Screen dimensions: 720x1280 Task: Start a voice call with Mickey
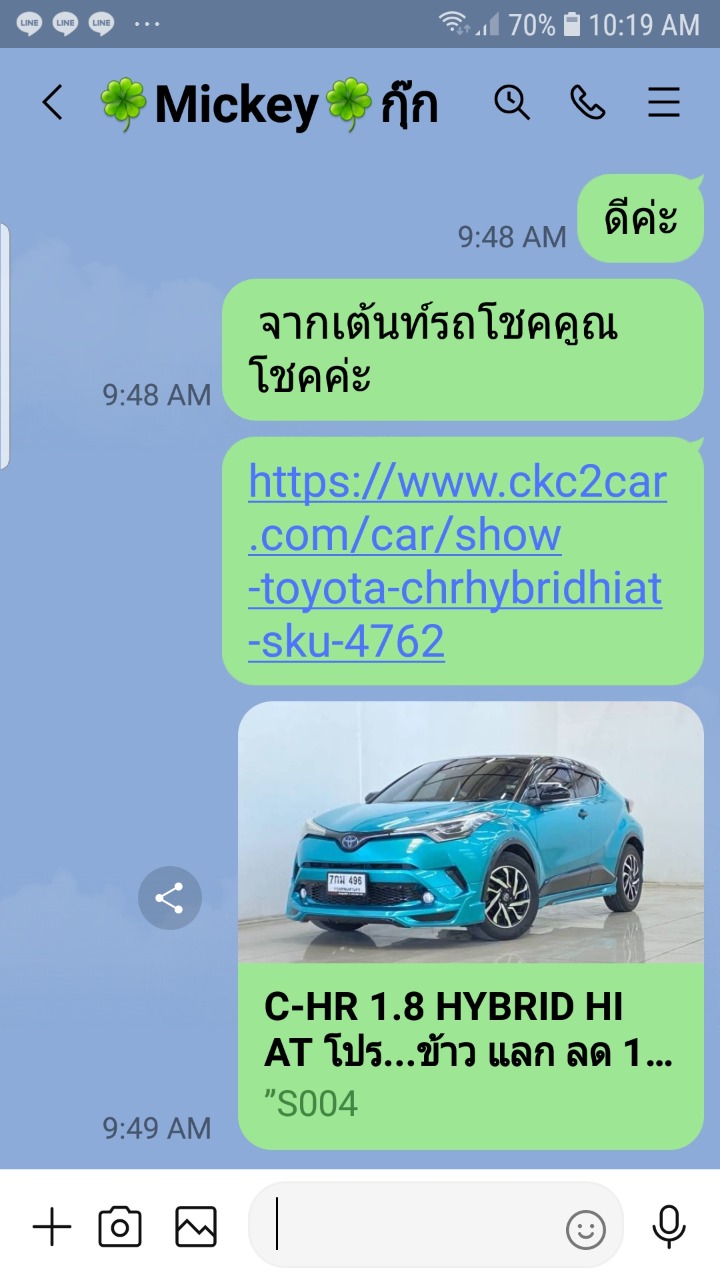[x=587, y=102]
